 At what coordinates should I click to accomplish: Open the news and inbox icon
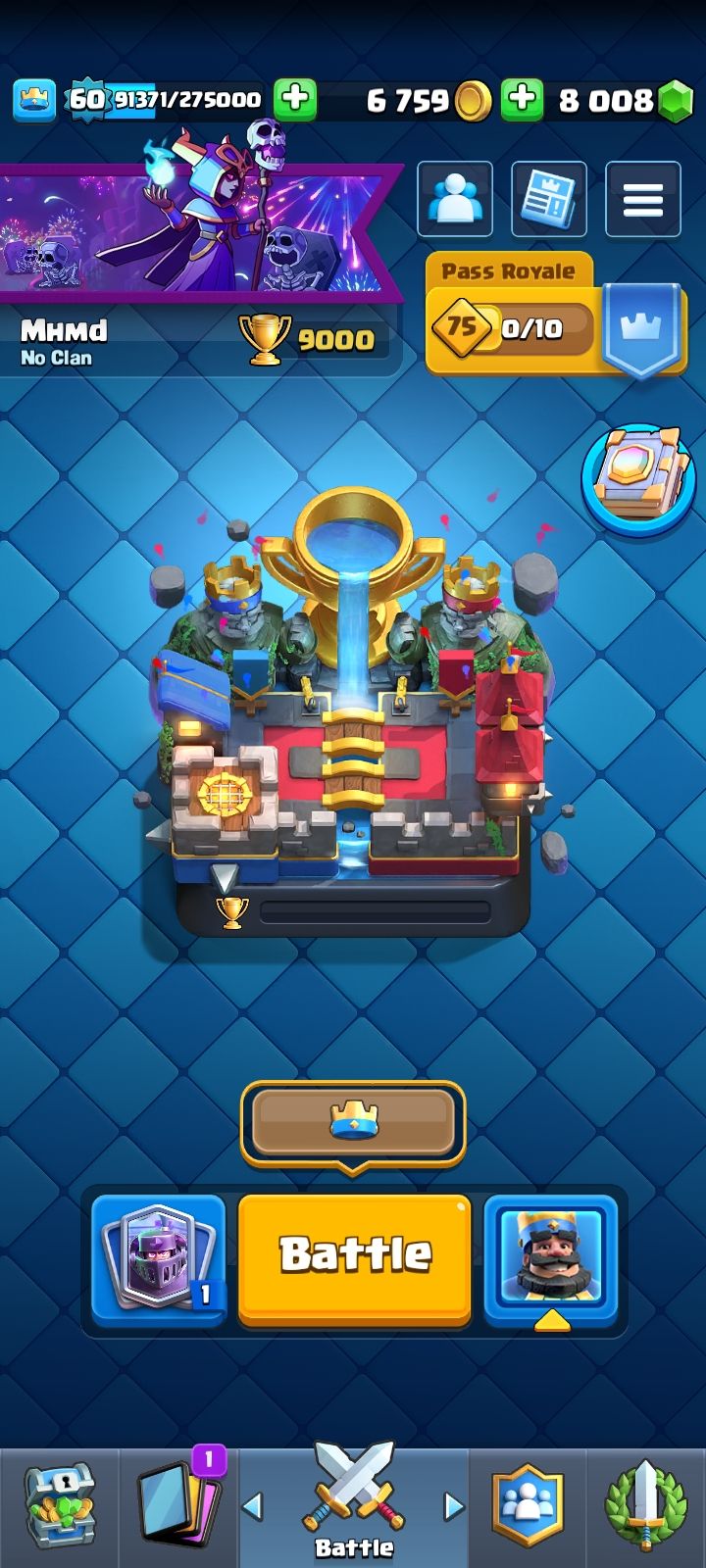tap(549, 199)
